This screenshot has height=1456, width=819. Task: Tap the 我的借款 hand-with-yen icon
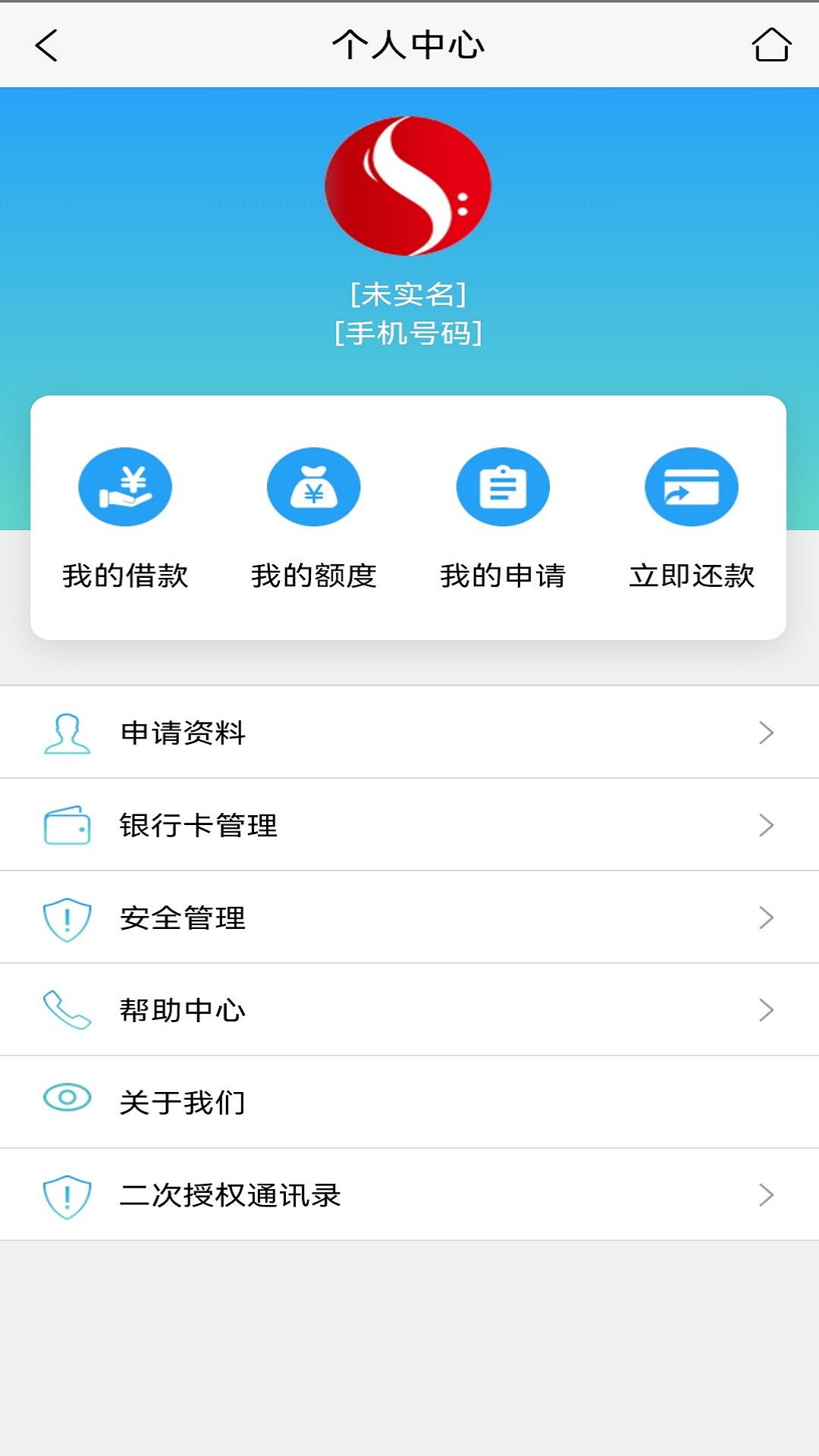coord(126,486)
